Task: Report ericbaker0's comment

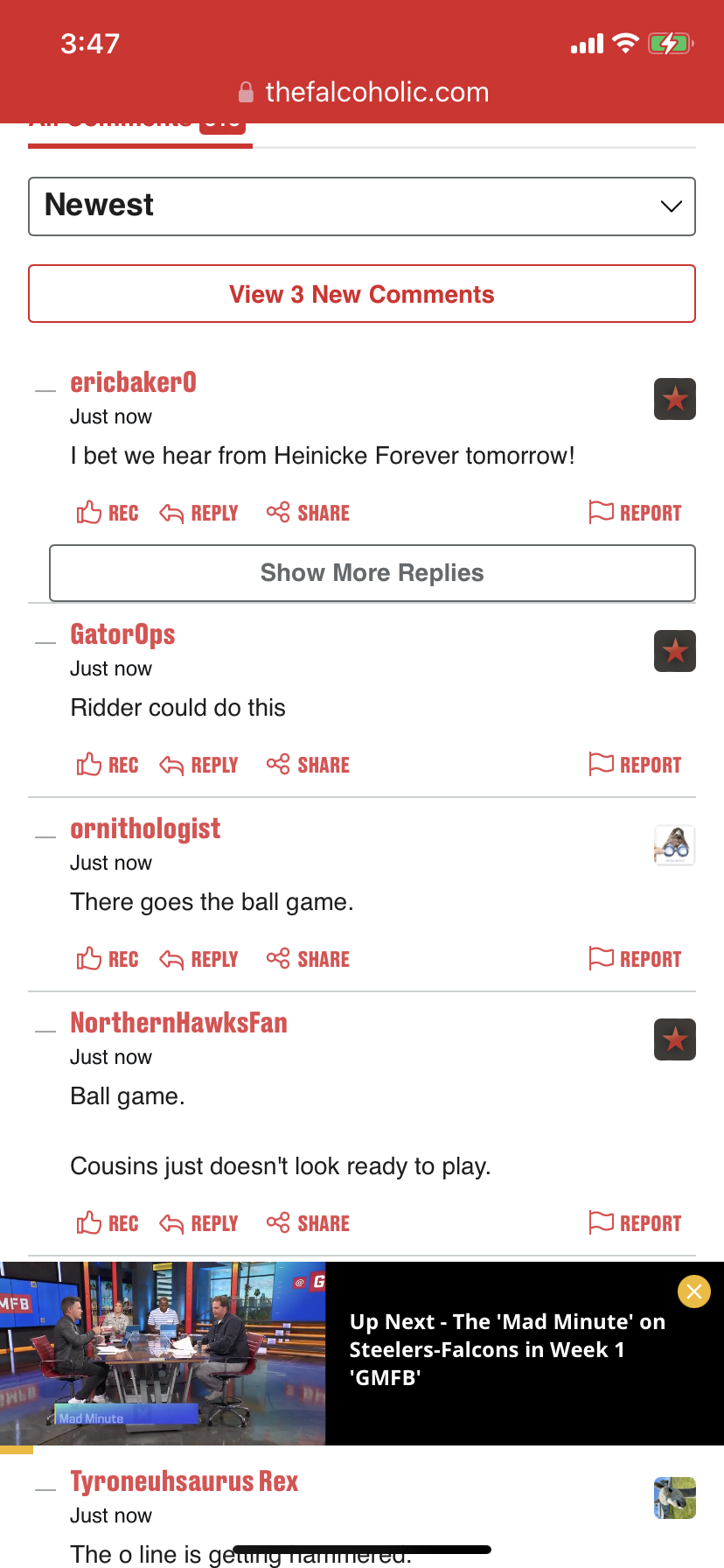Action: coord(636,513)
